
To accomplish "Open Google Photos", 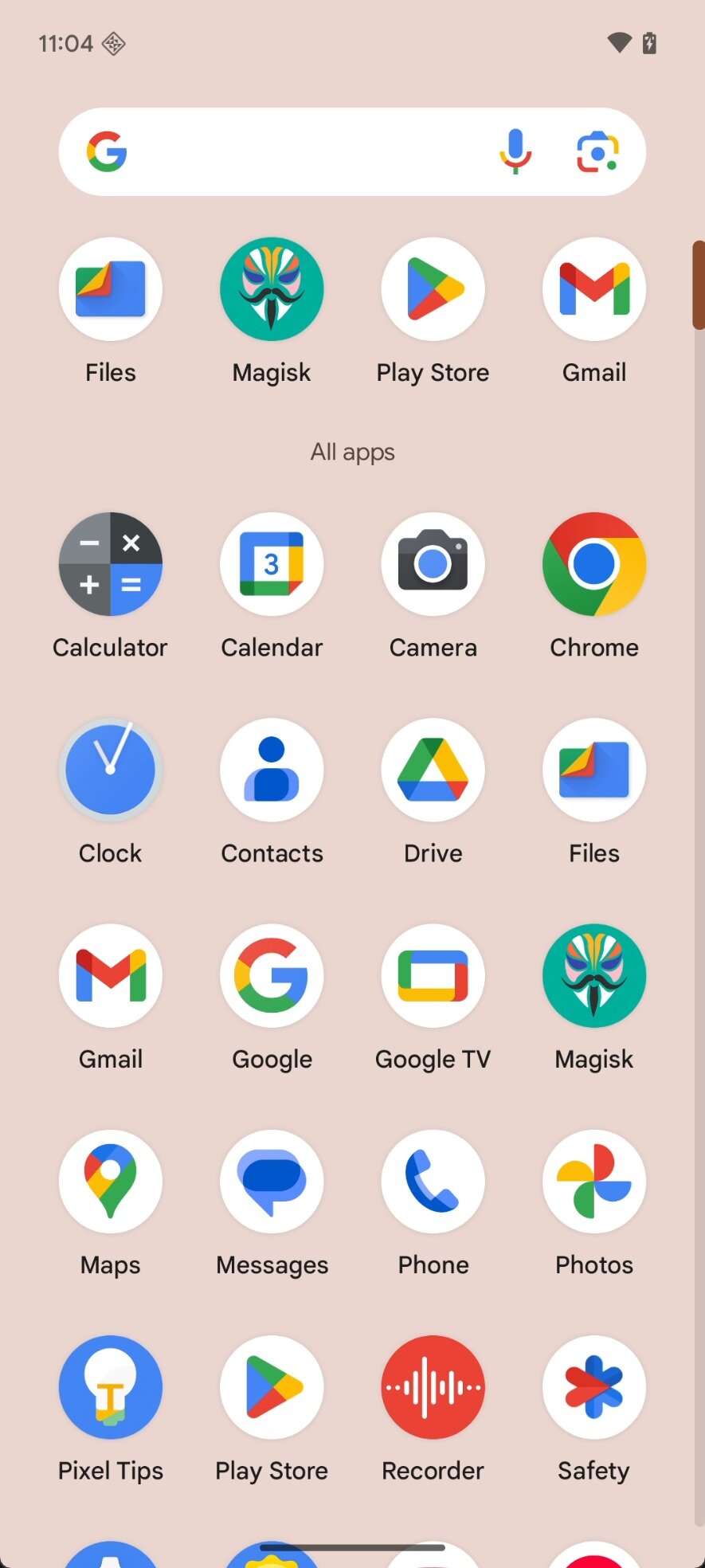I will (593, 1181).
